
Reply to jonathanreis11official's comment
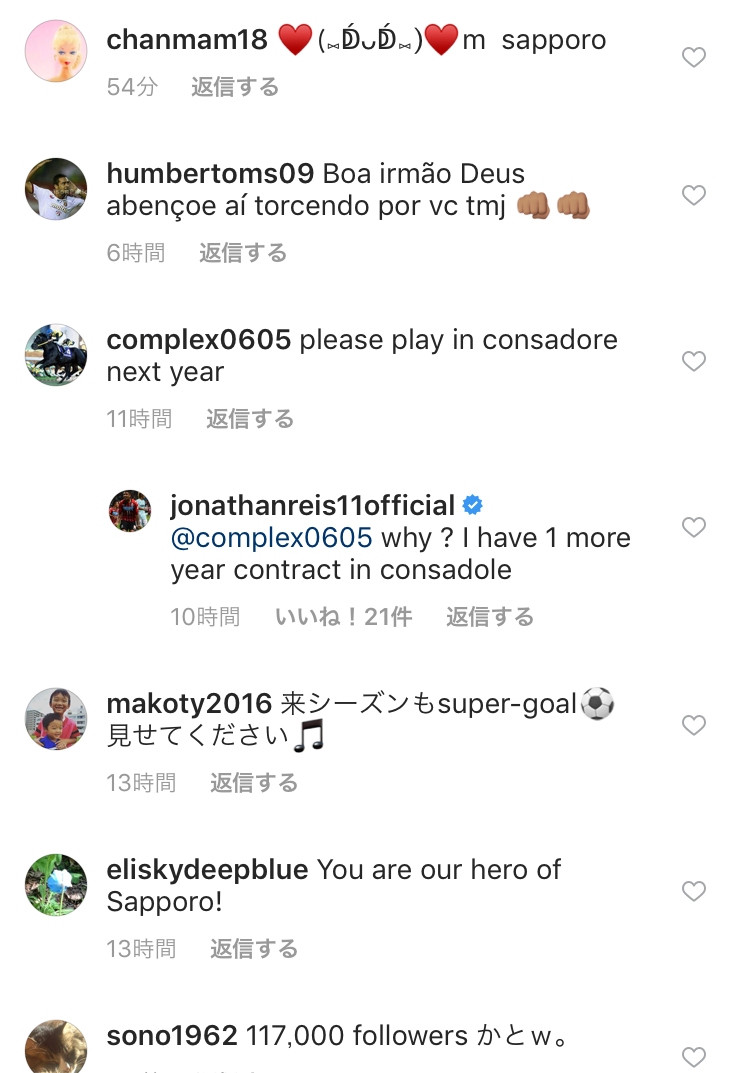pos(490,617)
